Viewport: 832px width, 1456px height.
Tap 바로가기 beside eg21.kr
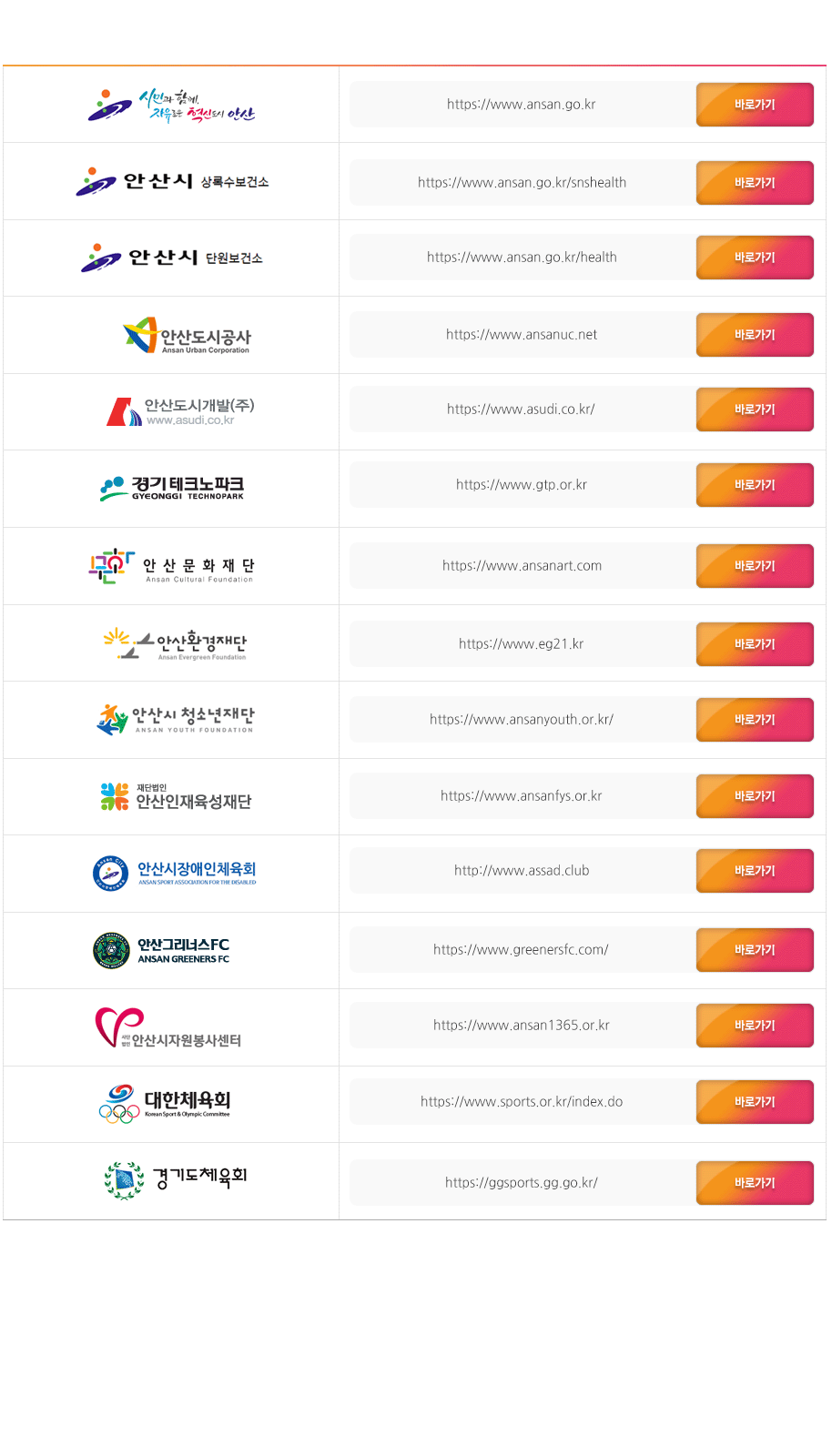tap(755, 644)
